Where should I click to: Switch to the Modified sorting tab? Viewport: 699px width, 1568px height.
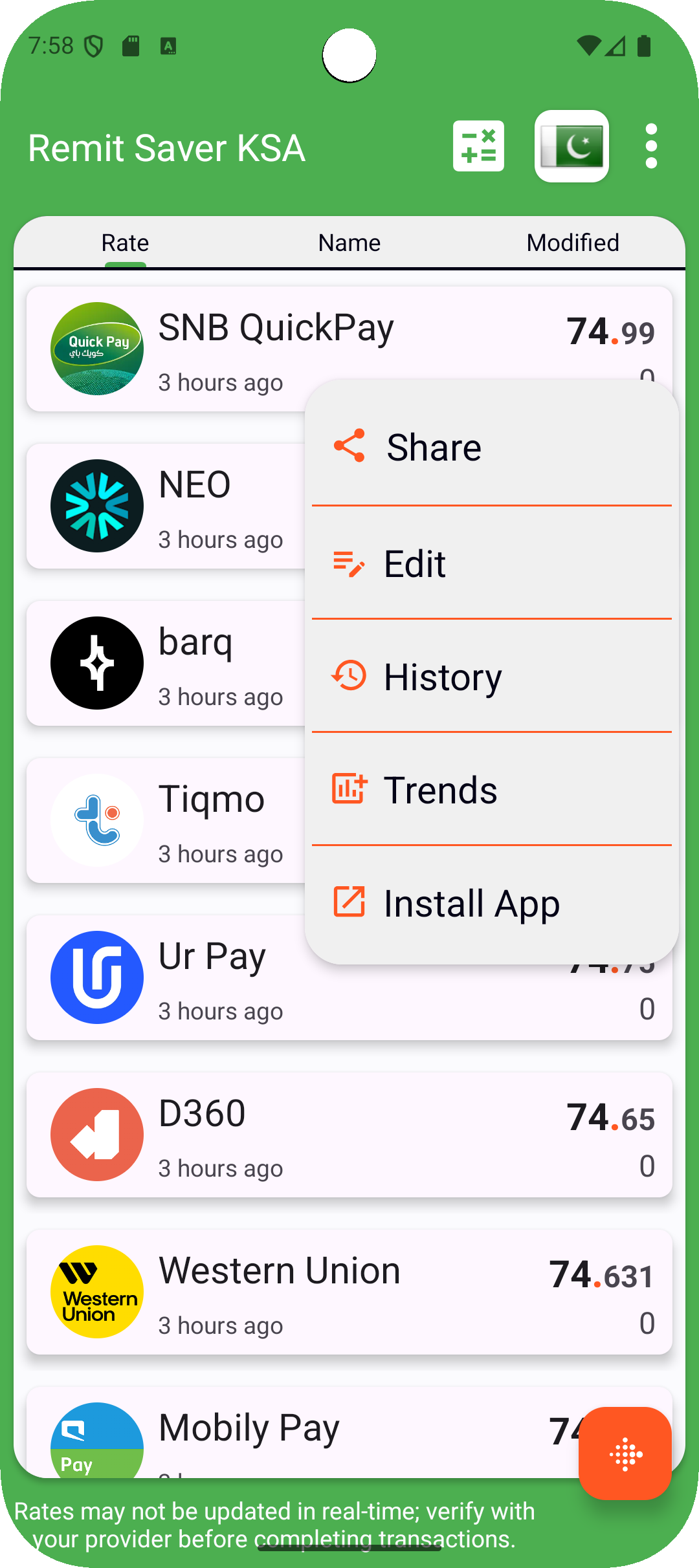point(573,243)
